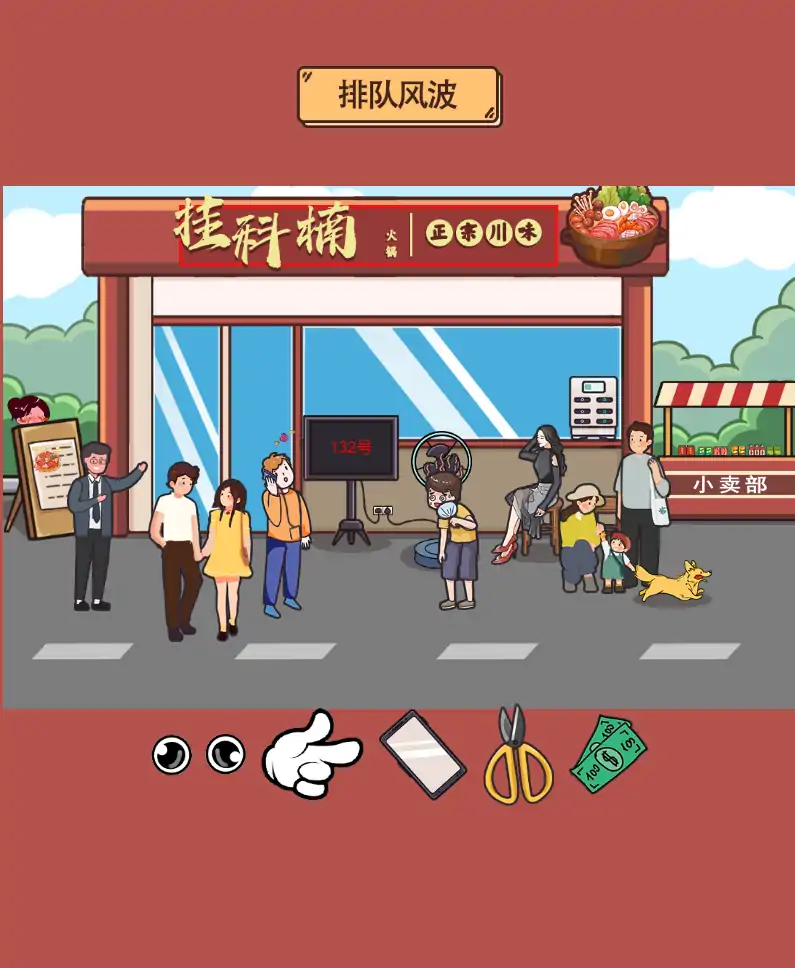Select the pointing hand tool
Screen dimensions: 795x968
(311, 755)
